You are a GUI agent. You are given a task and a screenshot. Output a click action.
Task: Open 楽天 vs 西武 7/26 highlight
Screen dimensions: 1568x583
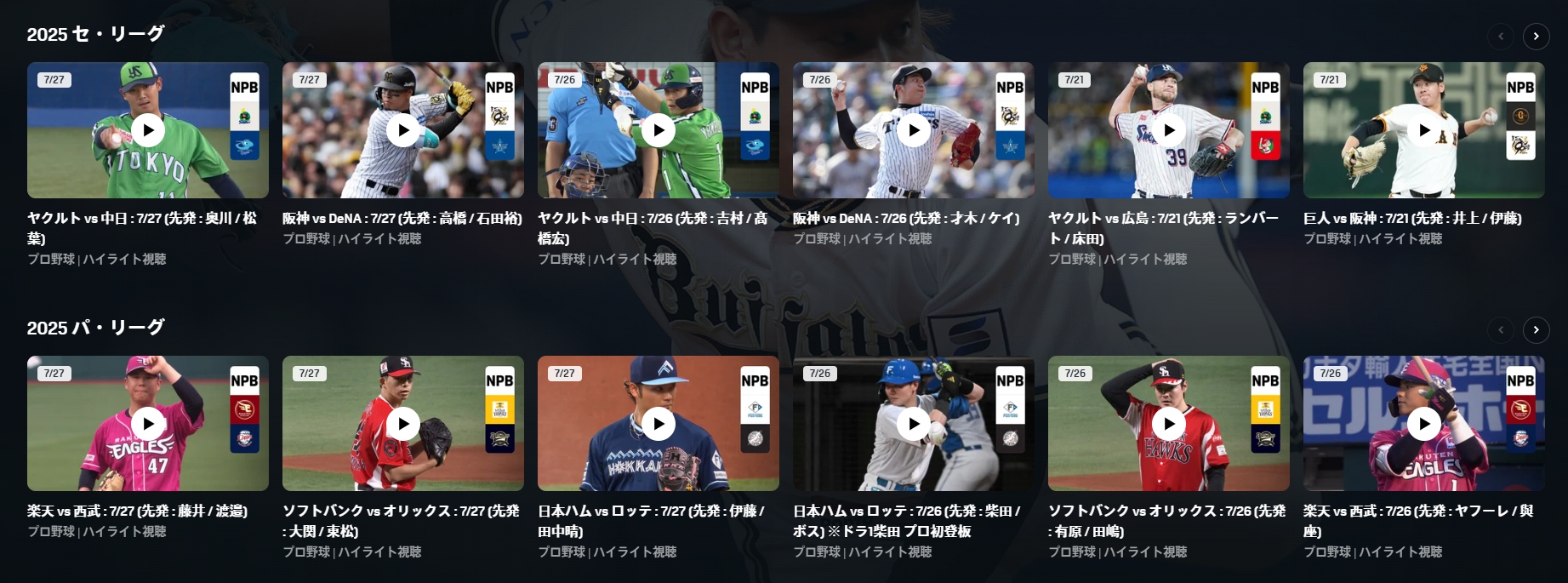point(1424,424)
